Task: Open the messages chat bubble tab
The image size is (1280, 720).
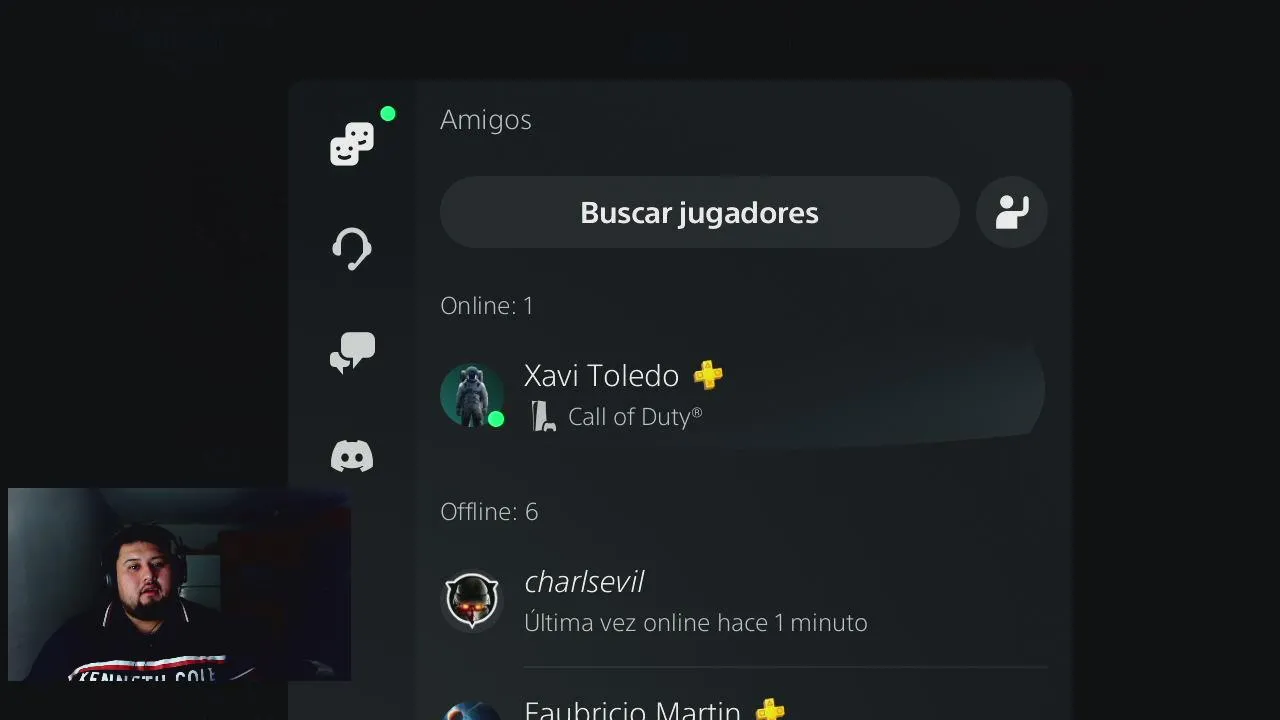Action: (352, 353)
